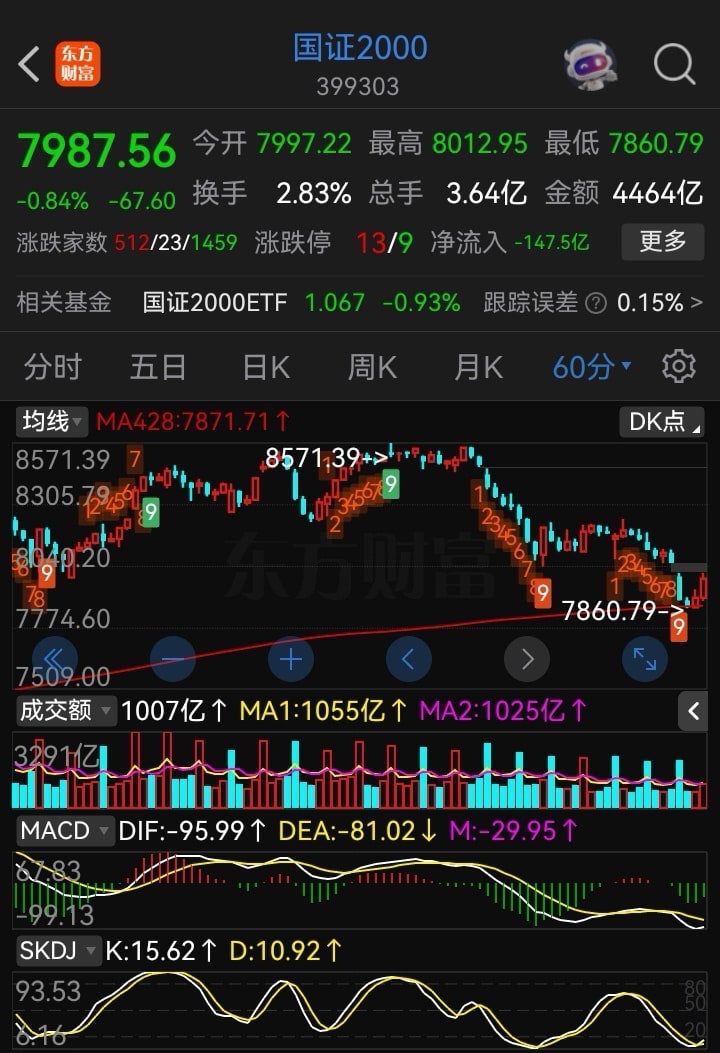Viewport: 720px width, 1053px height.
Task: Open chart settings gear icon
Action: point(679,367)
